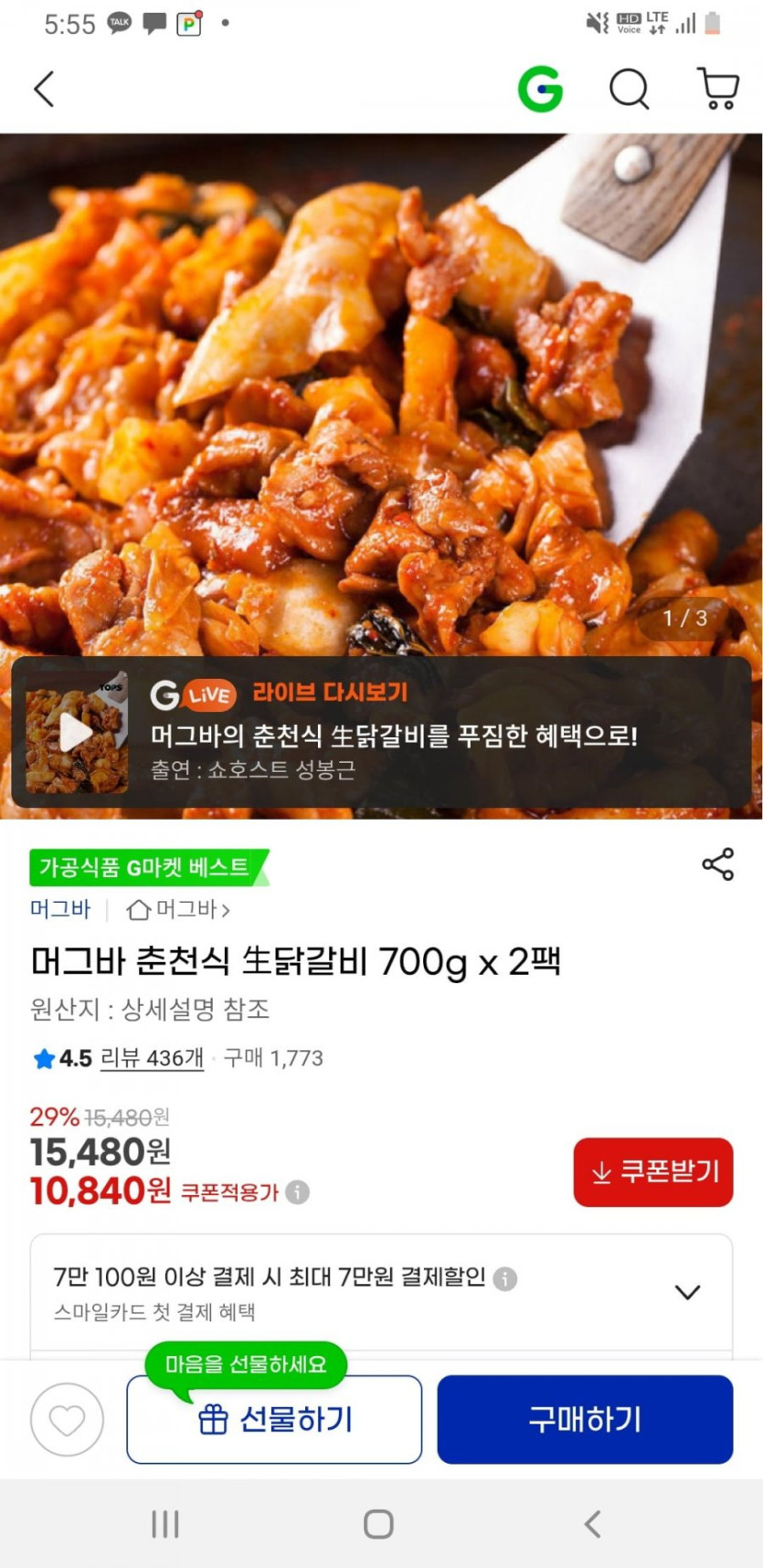This screenshot has width=763, height=1568.
Task: Tap 구매하기 to buy now
Action: click(585, 1419)
